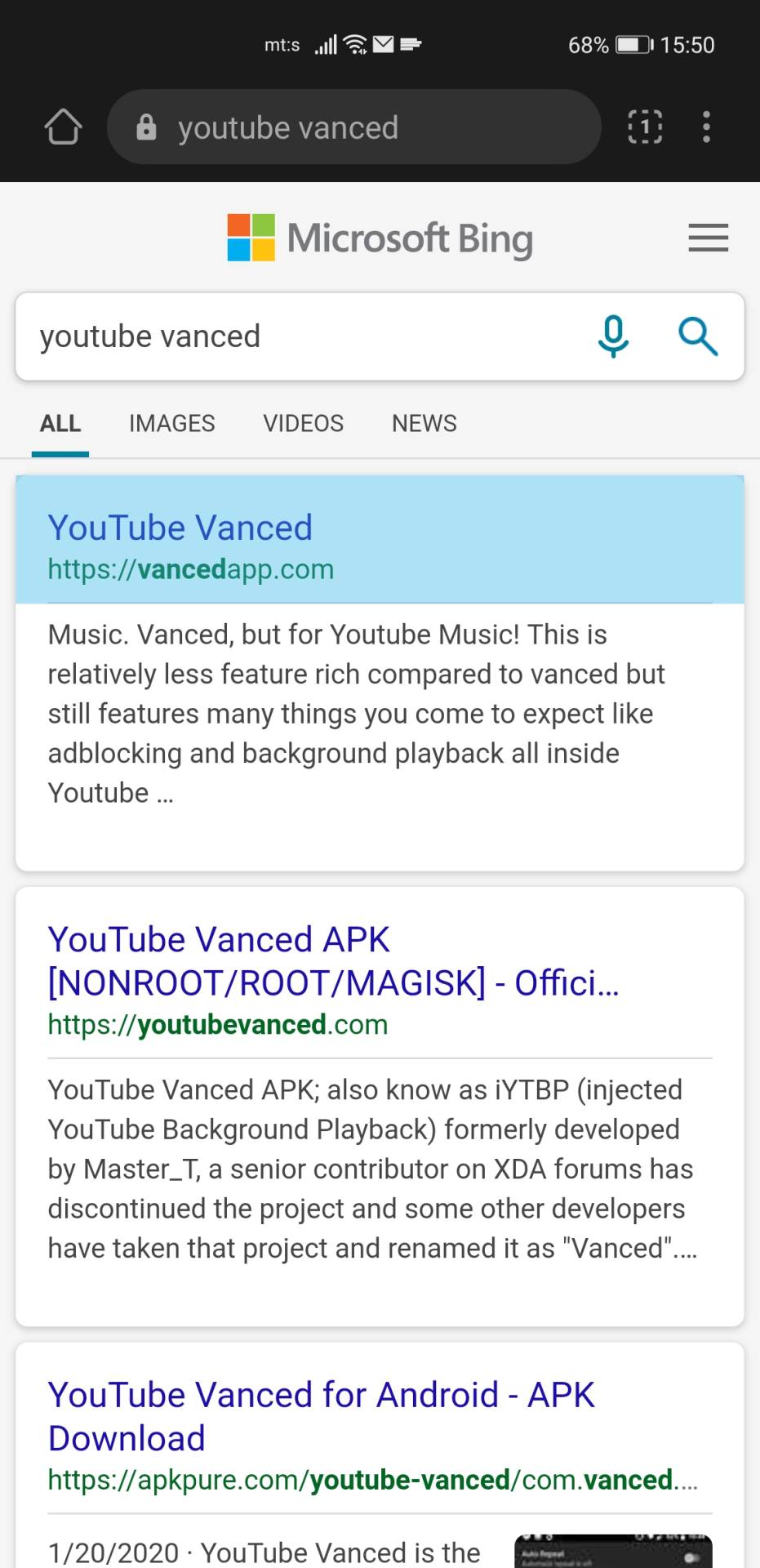Tap the padlock icon in the address bar

point(147,127)
